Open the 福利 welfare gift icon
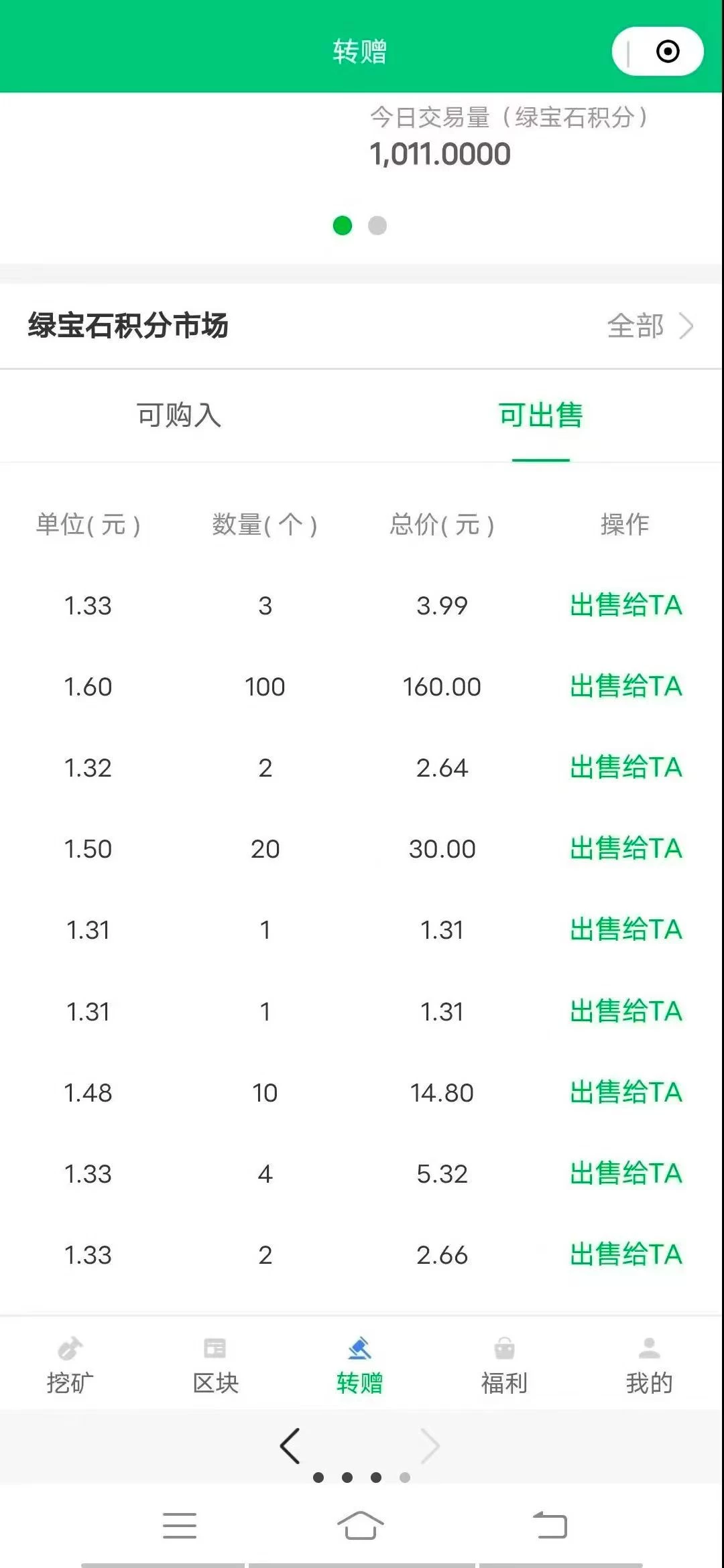The width and height of the screenshot is (724, 1568). [x=505, y=1360]
